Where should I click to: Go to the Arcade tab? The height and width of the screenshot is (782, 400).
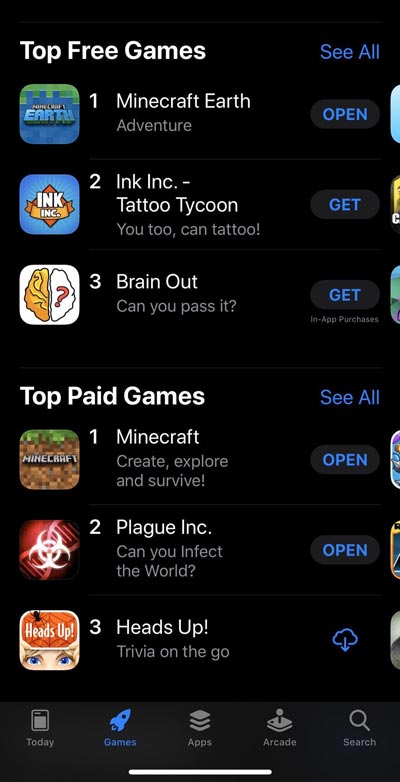tap(279, 728)
